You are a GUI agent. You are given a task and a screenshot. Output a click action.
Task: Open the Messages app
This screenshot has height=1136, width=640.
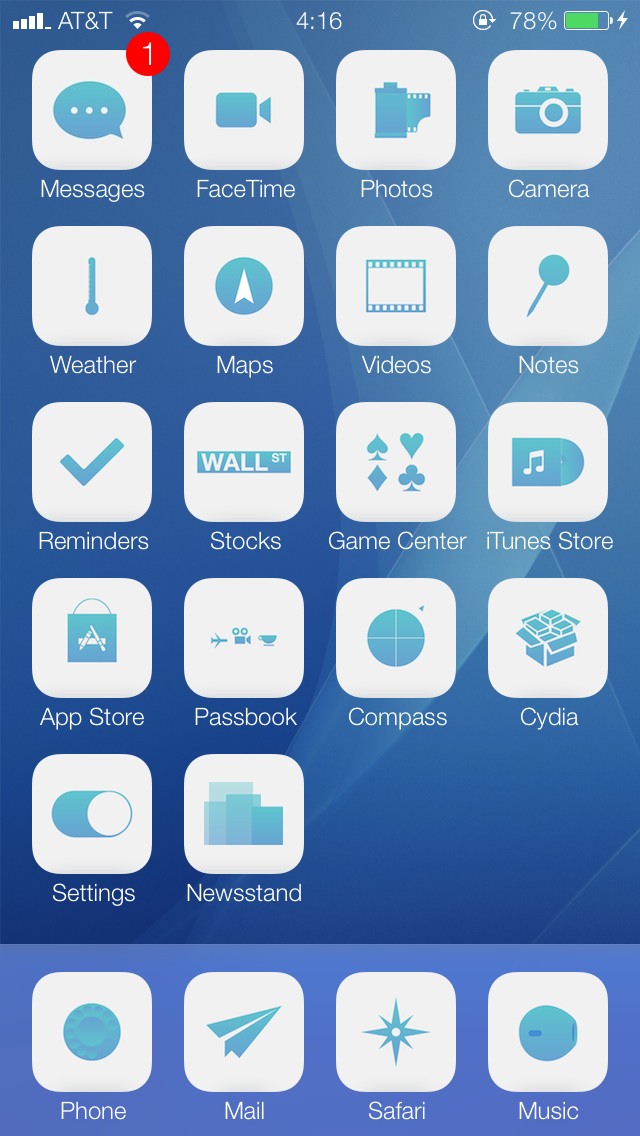click(x=92, y=110)
